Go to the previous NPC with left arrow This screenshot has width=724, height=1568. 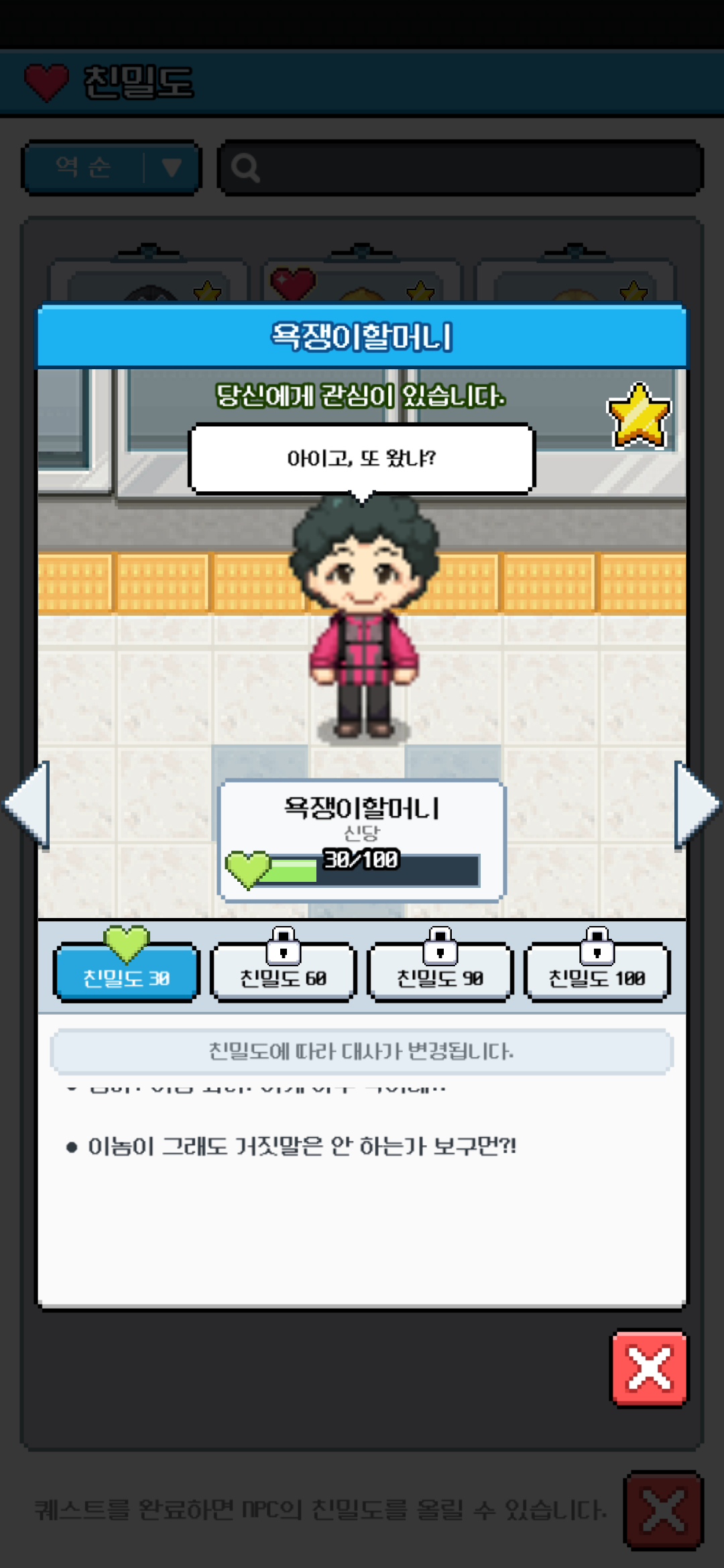pyautogui.click(x=28, y=804)
